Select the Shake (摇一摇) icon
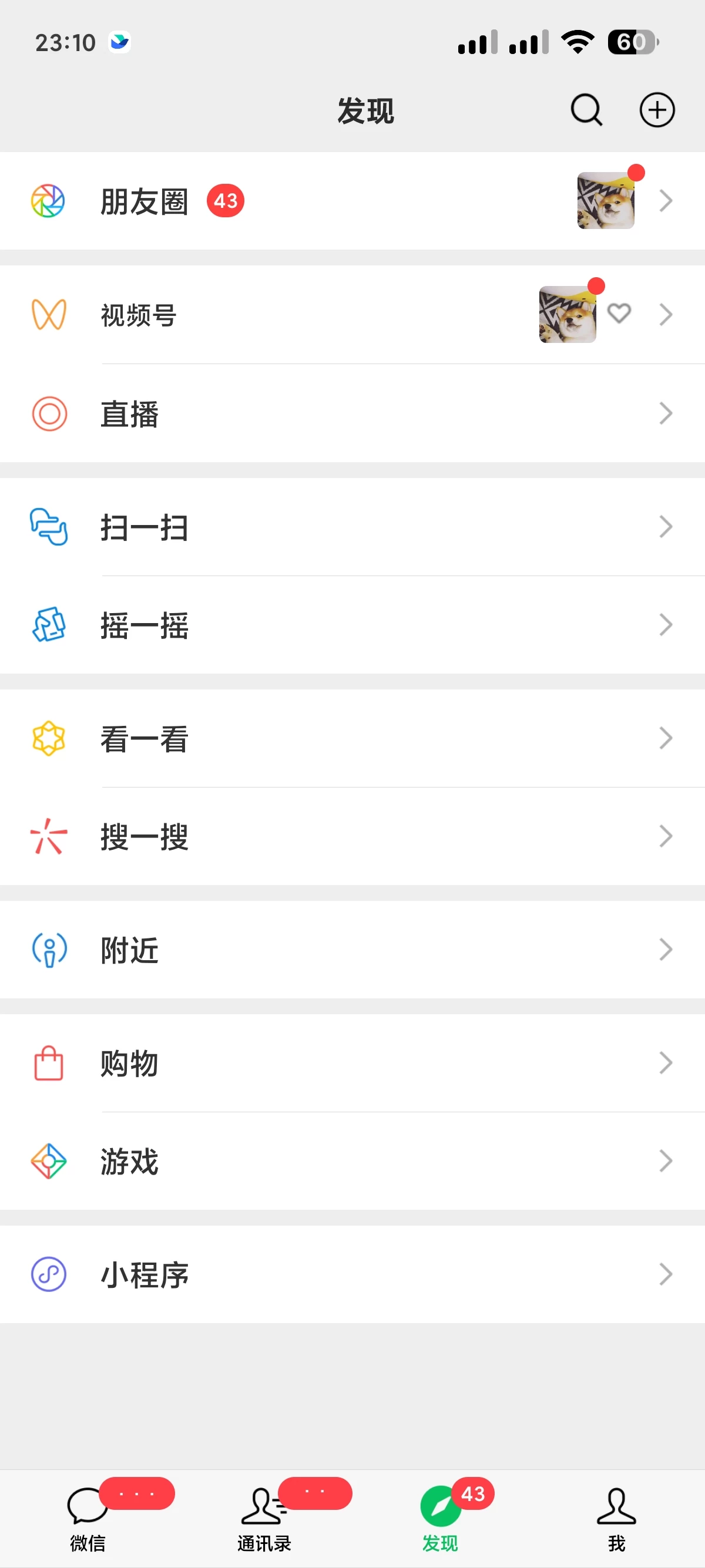The width and height of the screenshot is (705, 1568). click(x=48, y=624)
